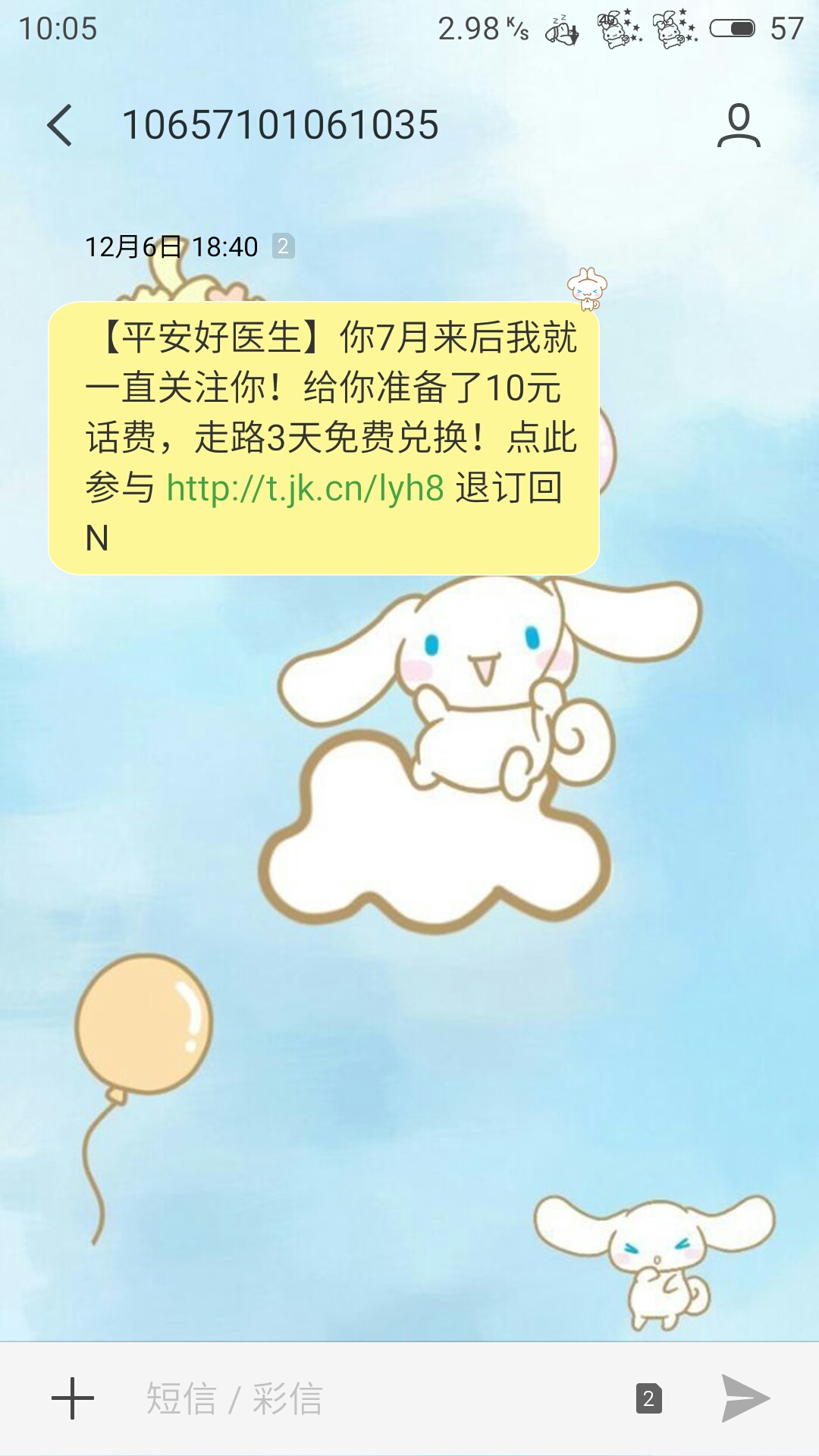Open contact details for 10657101061035
Screen dimensions: 819x1456
coord(739,126)
